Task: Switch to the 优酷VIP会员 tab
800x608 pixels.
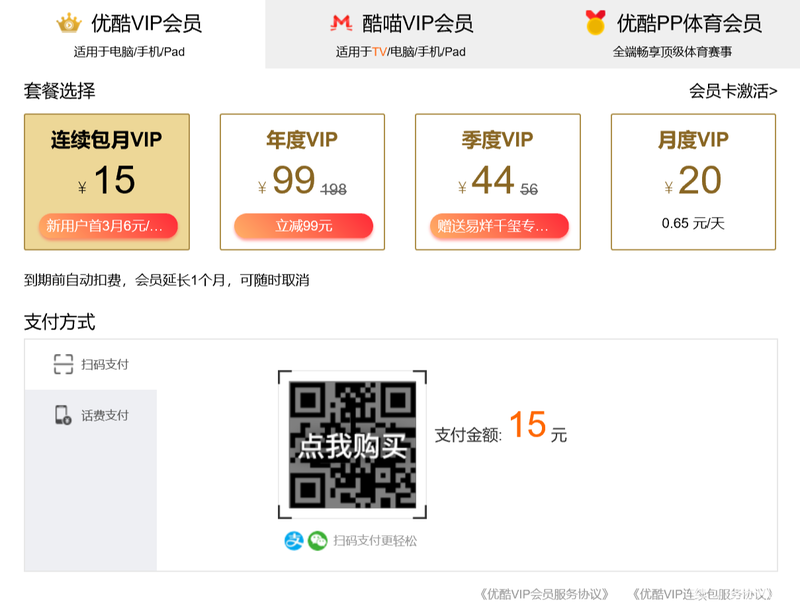Action: [x=132, y=34]
